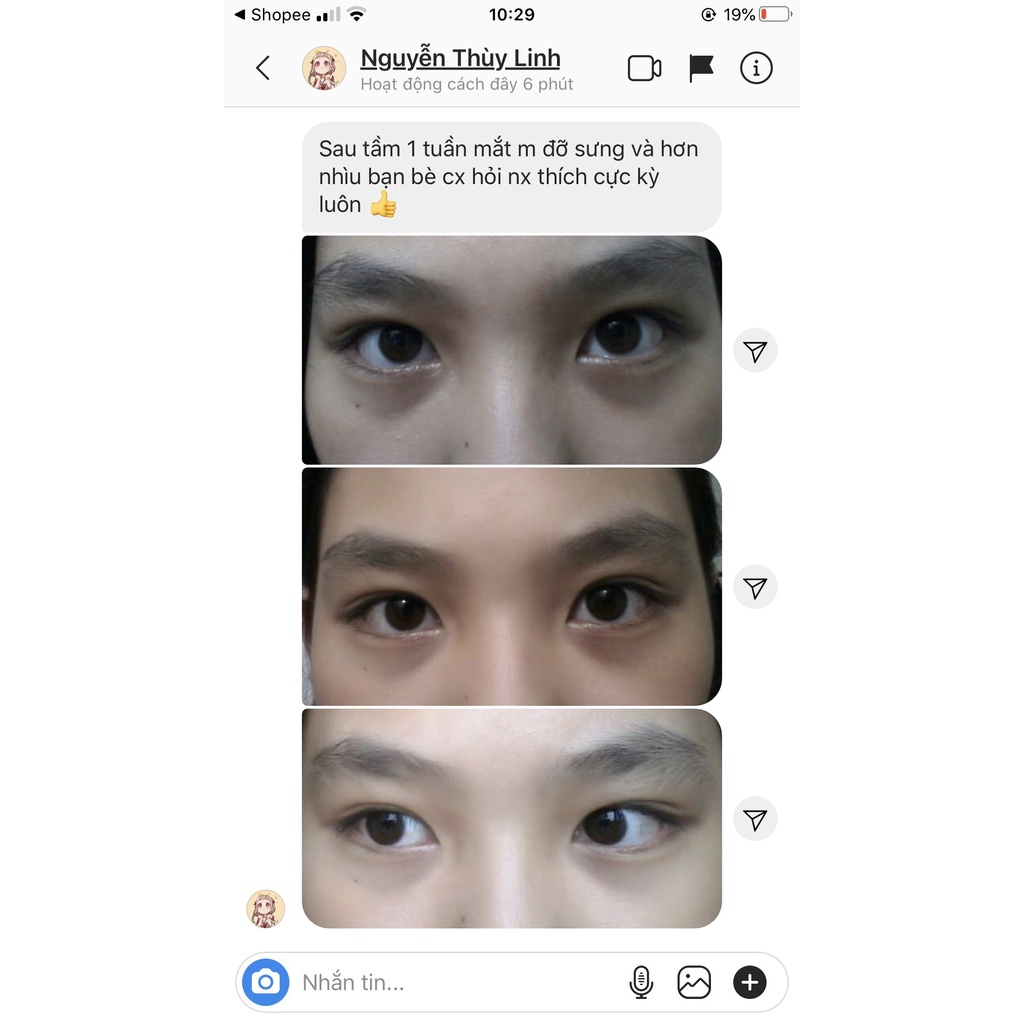Open the first eye photo in chat
1024x1024 pixels.
(x=511, y=350)
